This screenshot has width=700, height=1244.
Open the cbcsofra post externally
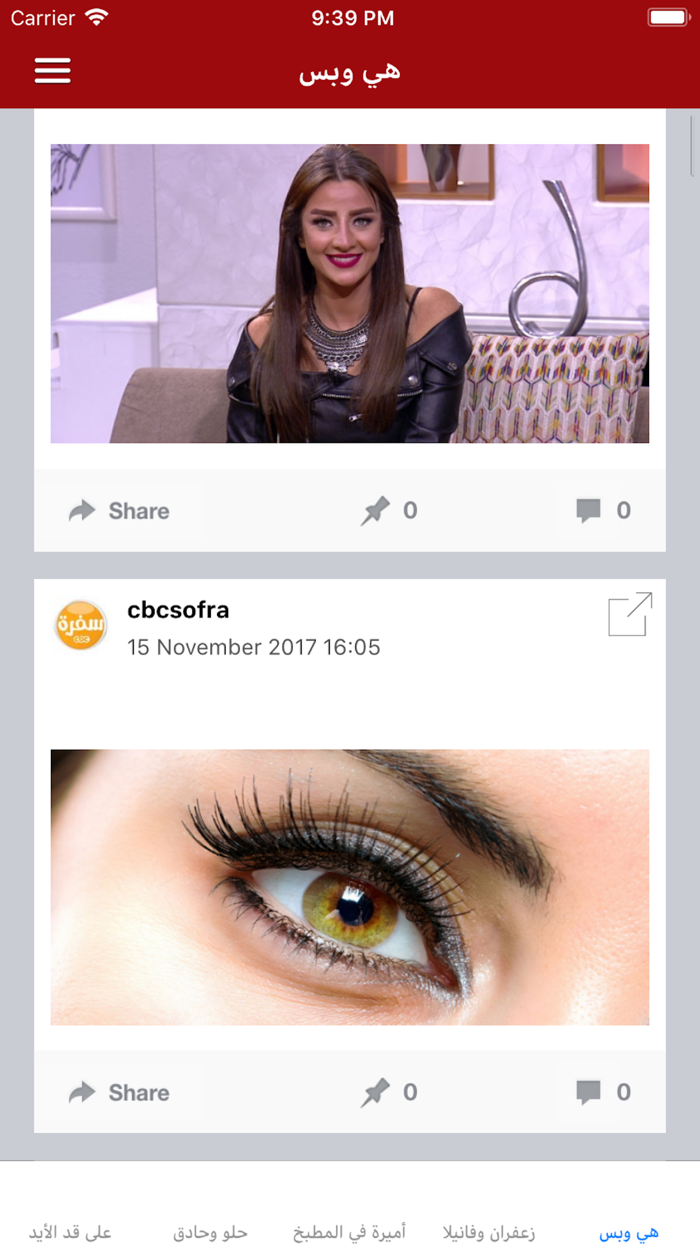click(630, 614)
